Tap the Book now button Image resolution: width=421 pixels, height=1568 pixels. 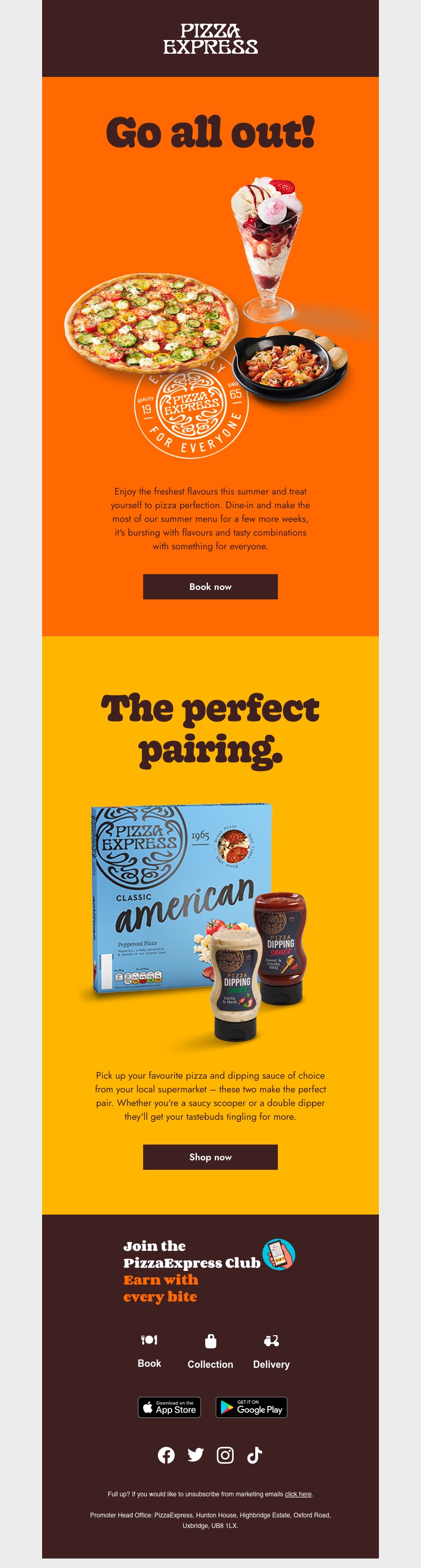click(x=210, y=586)
